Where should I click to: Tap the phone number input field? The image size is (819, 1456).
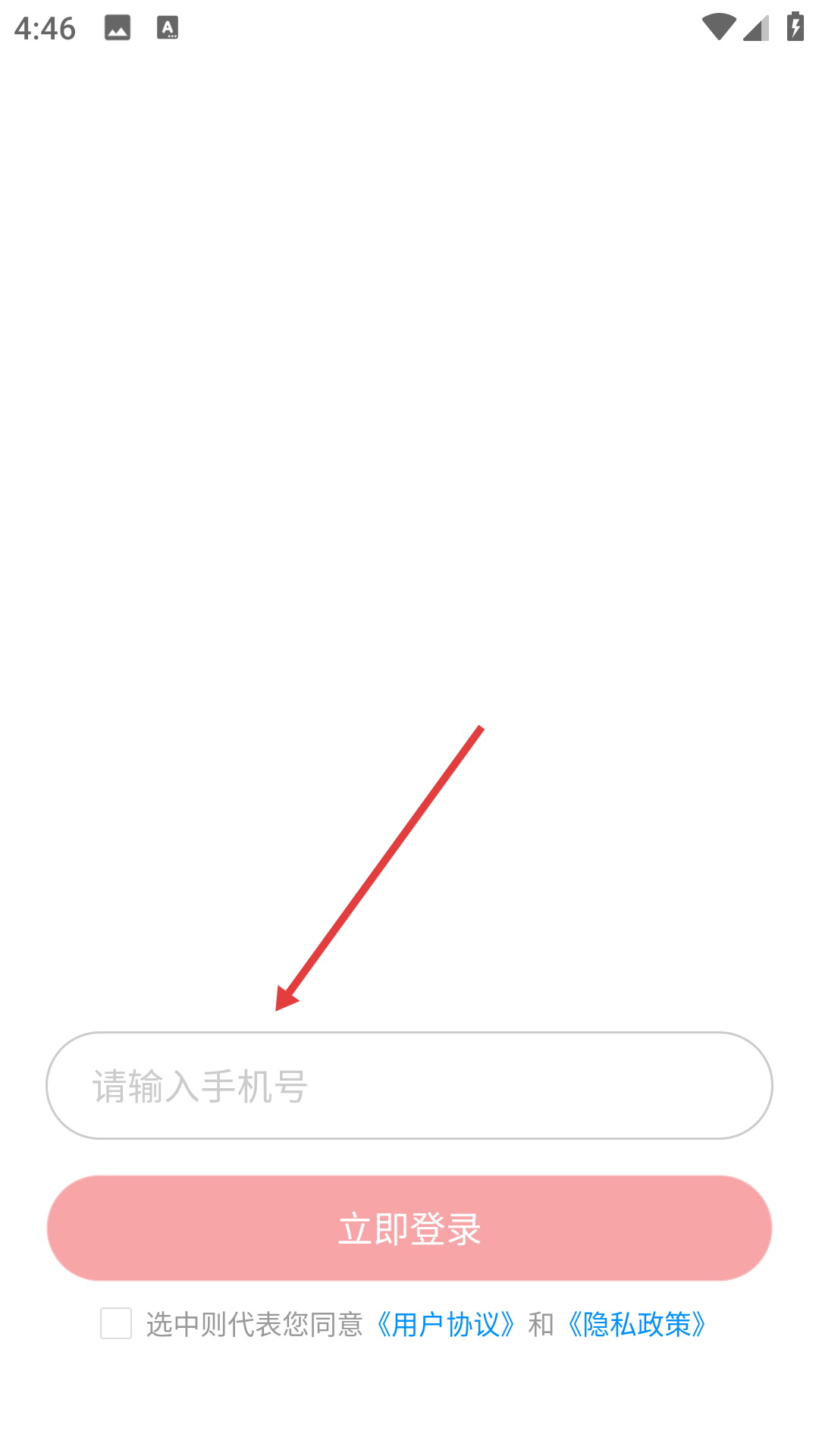click(409, 1085)
